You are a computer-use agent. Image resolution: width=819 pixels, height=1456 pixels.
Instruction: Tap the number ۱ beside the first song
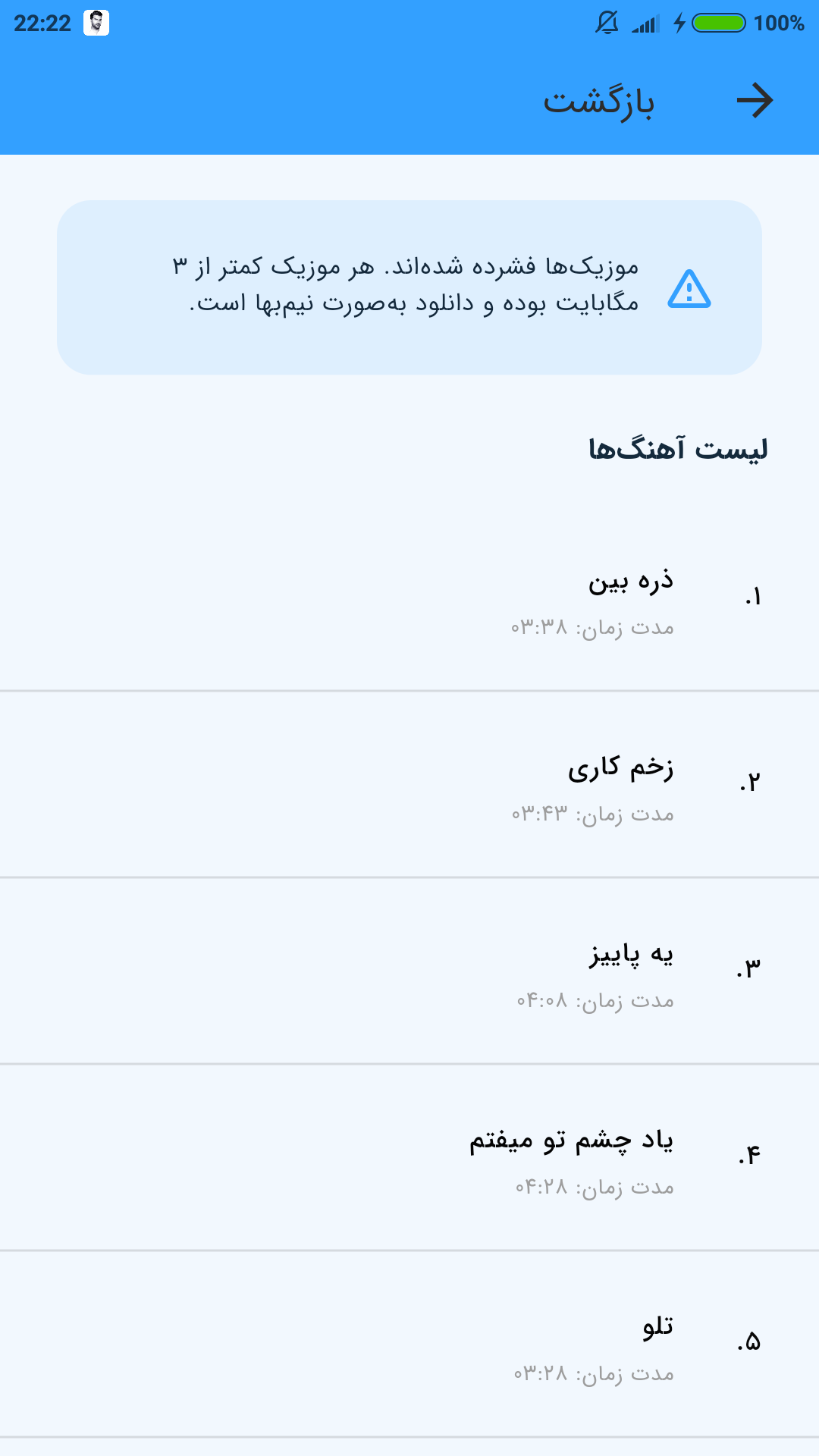point(752,597)
